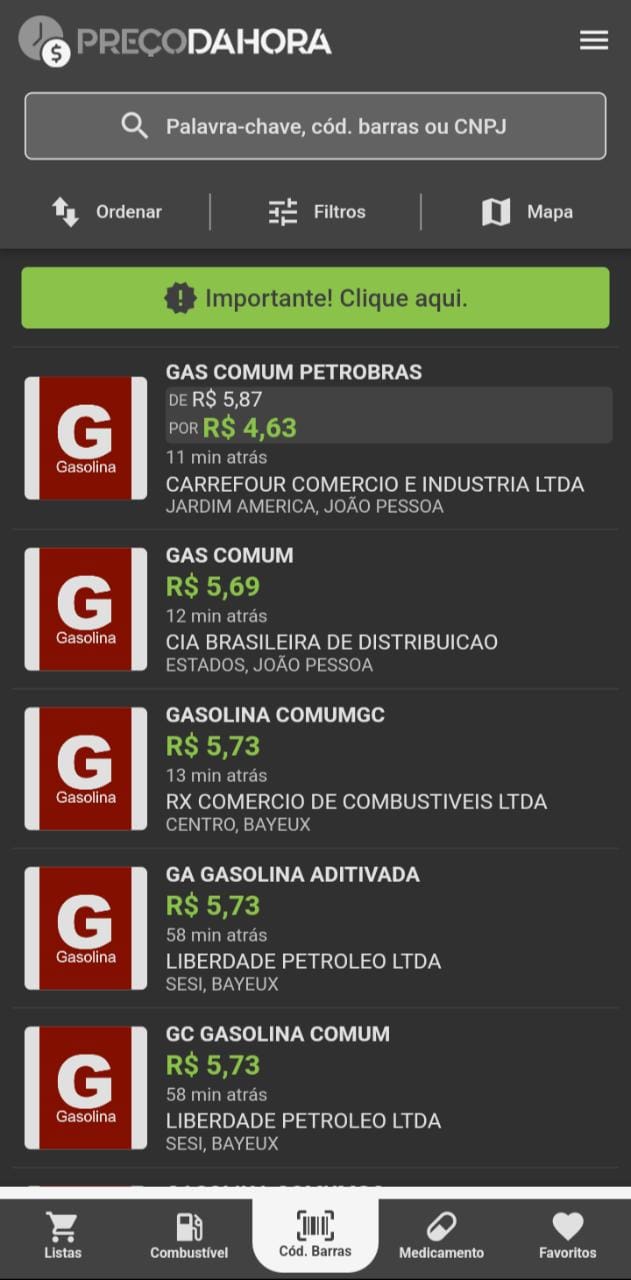The width and height of the screenshot is (631, 1280).
Task: Go to the Listas tab
Action: (x=63, y=1236)
